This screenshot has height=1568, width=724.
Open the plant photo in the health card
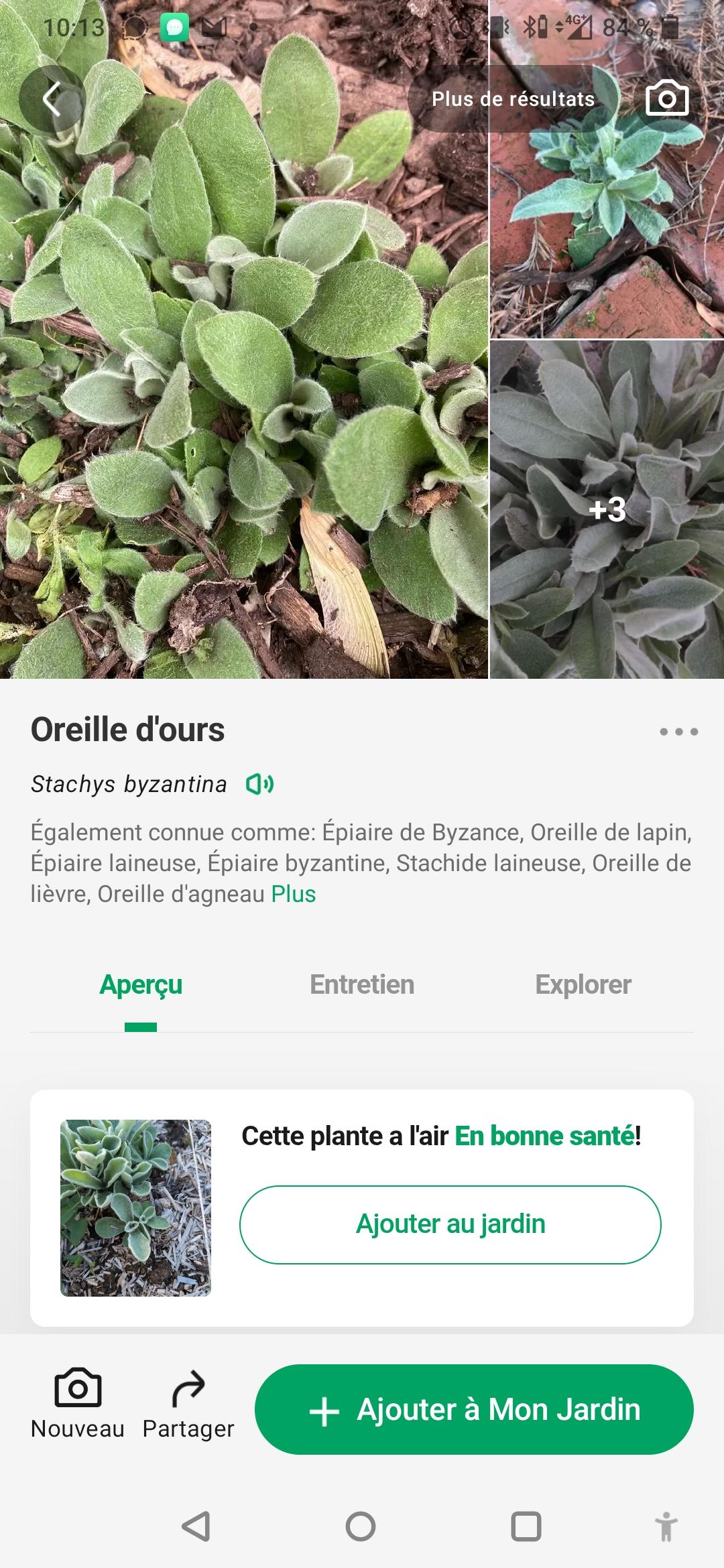point(135,1208)
